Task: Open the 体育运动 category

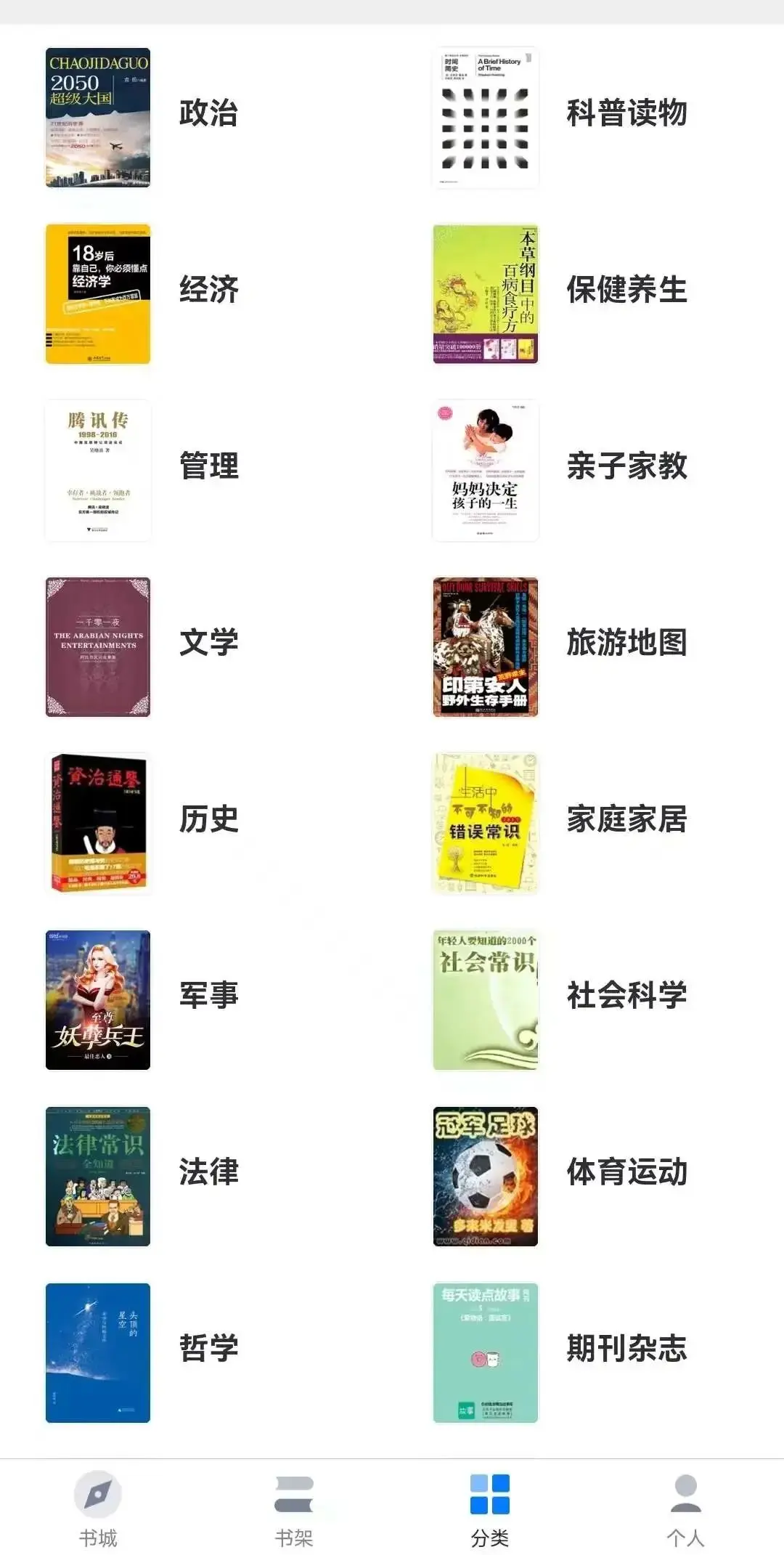Action: point(626,1173)
